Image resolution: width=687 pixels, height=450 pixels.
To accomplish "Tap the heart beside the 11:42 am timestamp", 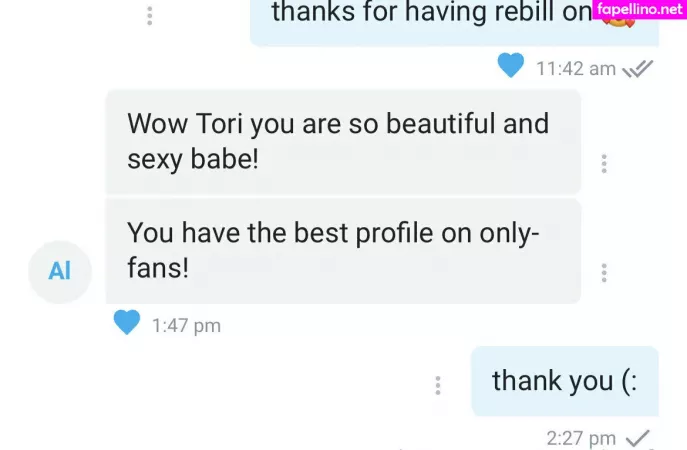I will click(511, 66).
